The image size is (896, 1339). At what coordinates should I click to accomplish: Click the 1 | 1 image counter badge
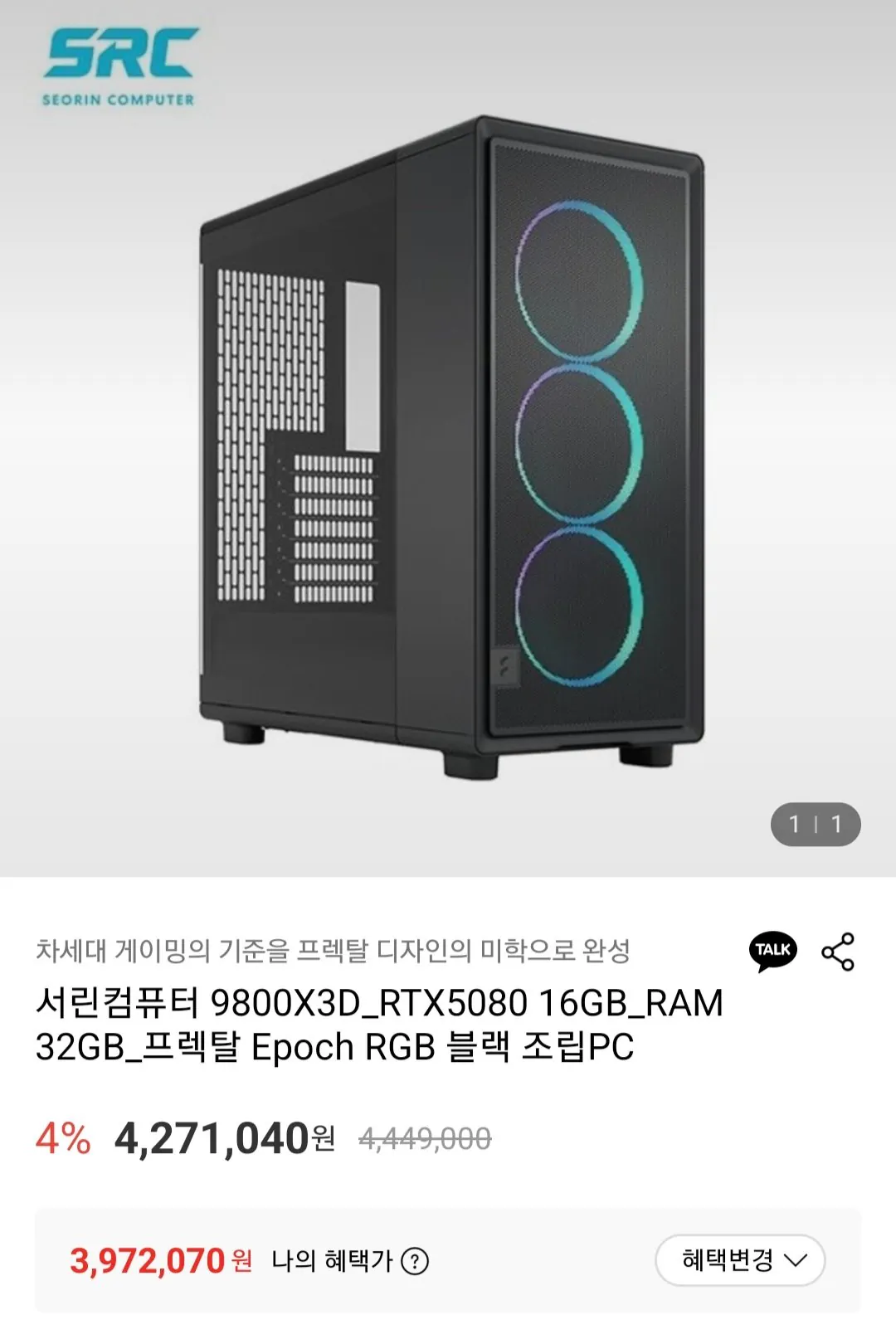point(816,823)
